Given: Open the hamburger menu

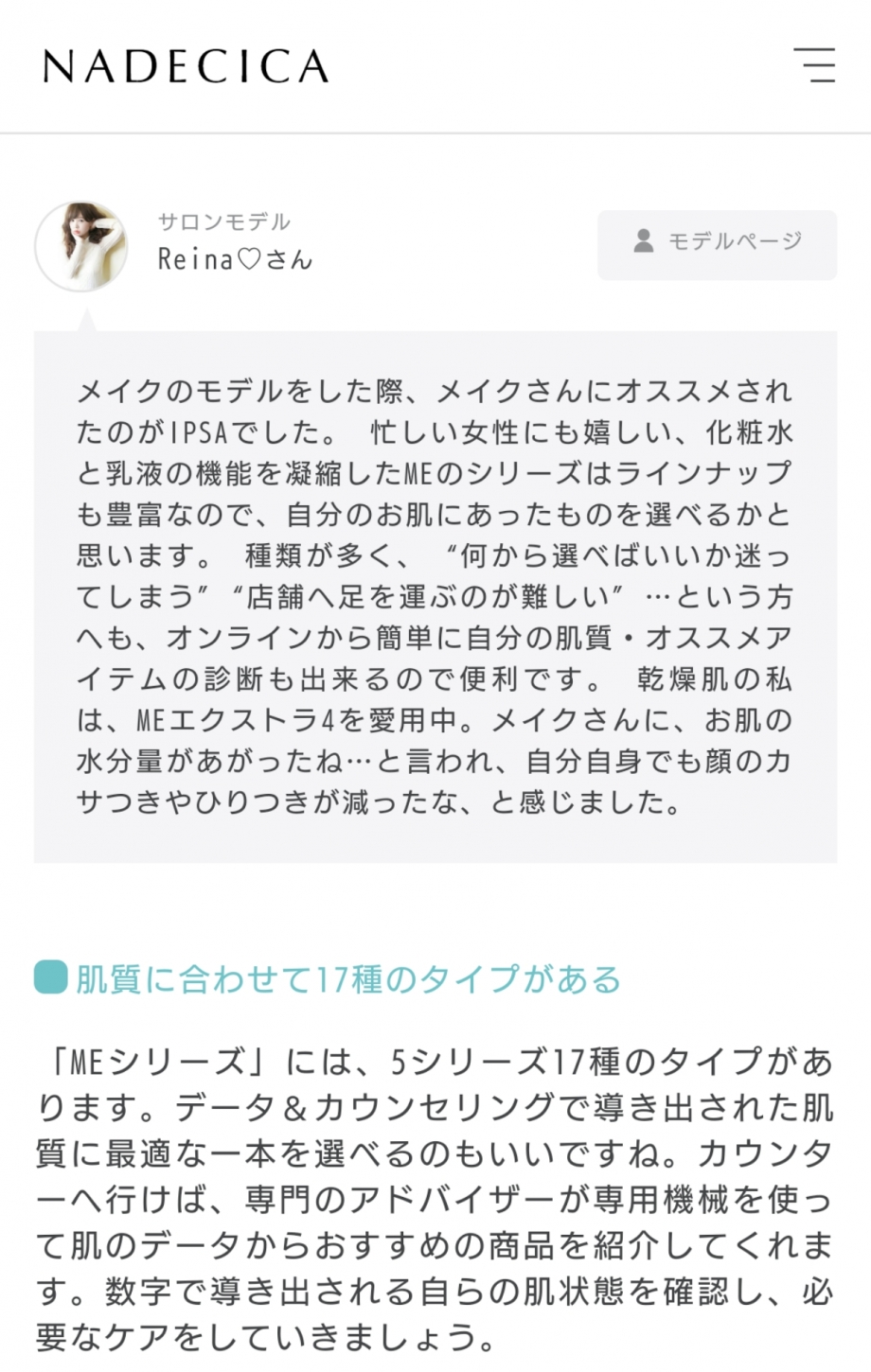Looking at the screenshot, I should [x=814, y=65].
